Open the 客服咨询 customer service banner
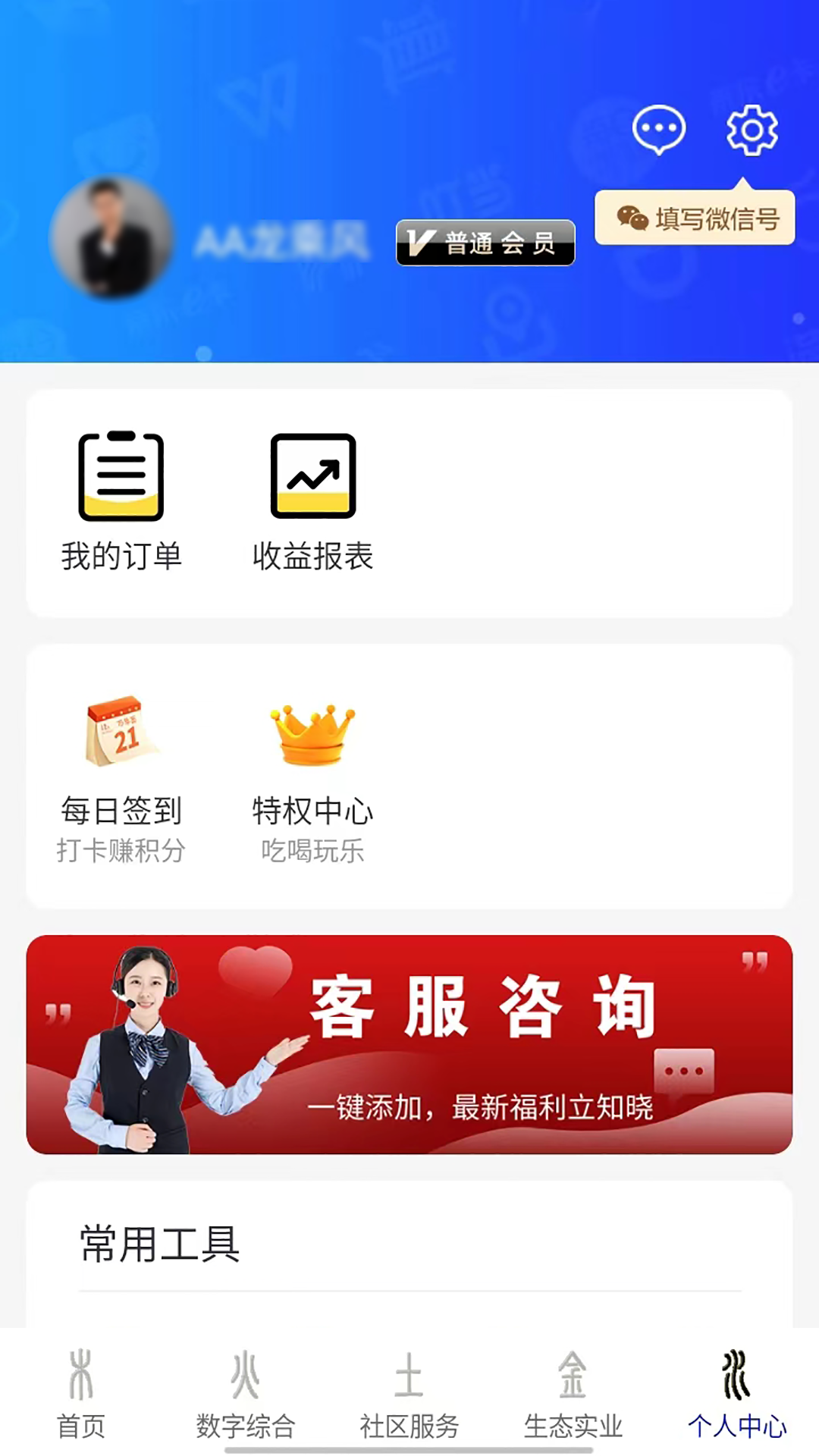 coord(409,1045)
